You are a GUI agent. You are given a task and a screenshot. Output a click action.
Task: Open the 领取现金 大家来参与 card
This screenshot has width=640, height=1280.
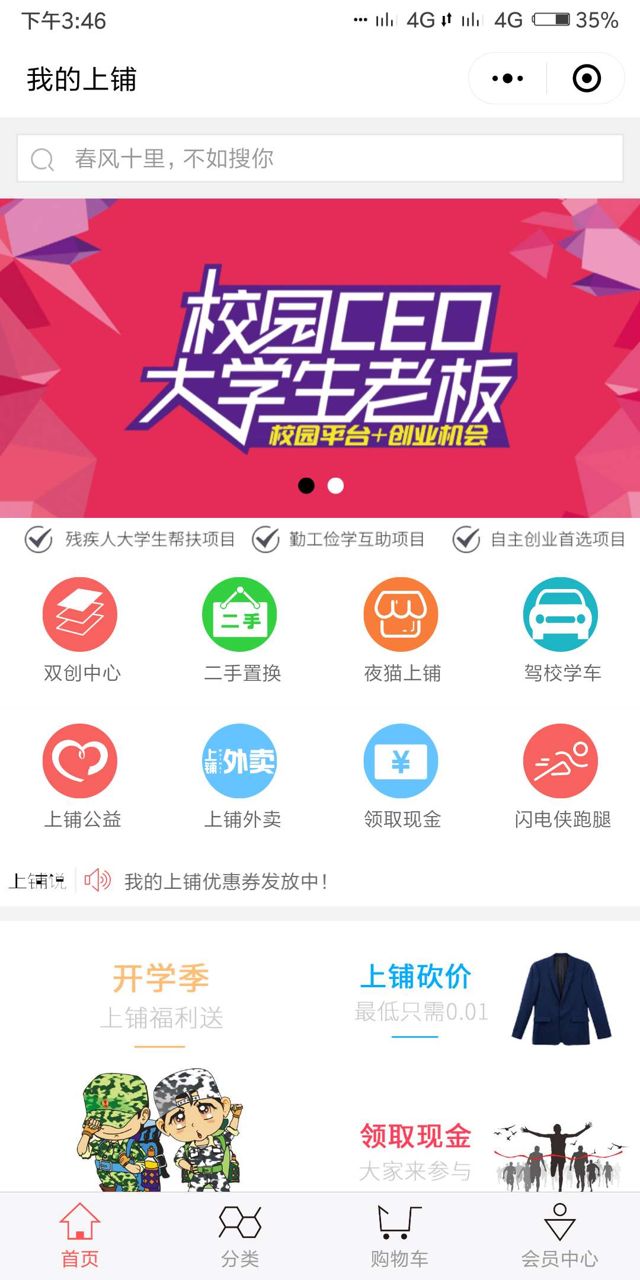click(x=480, y=1150)
